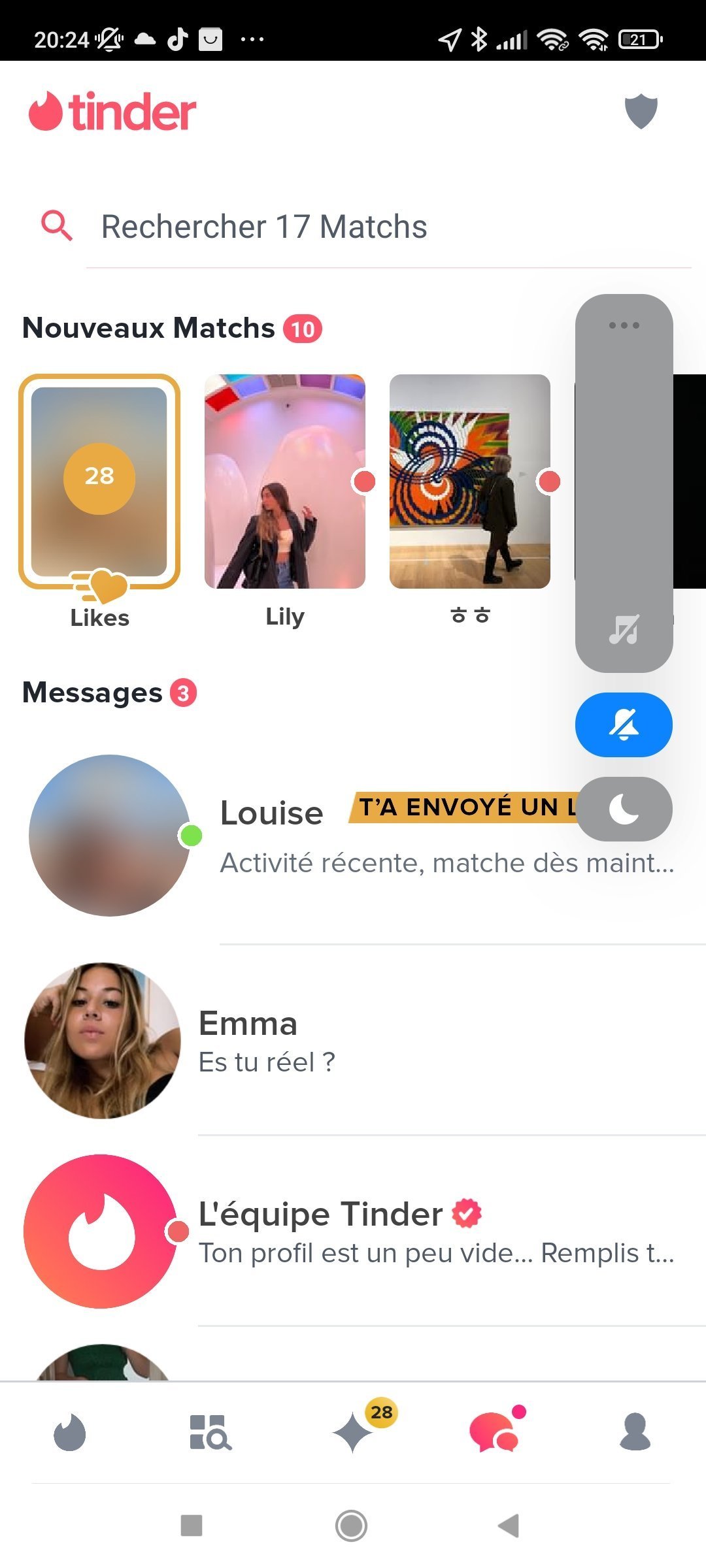The width and height of the screenshot is (706, 1568).
Task: Switch to the flame swipe tab
Action: pyautogui.click(x=69, y=1432)
